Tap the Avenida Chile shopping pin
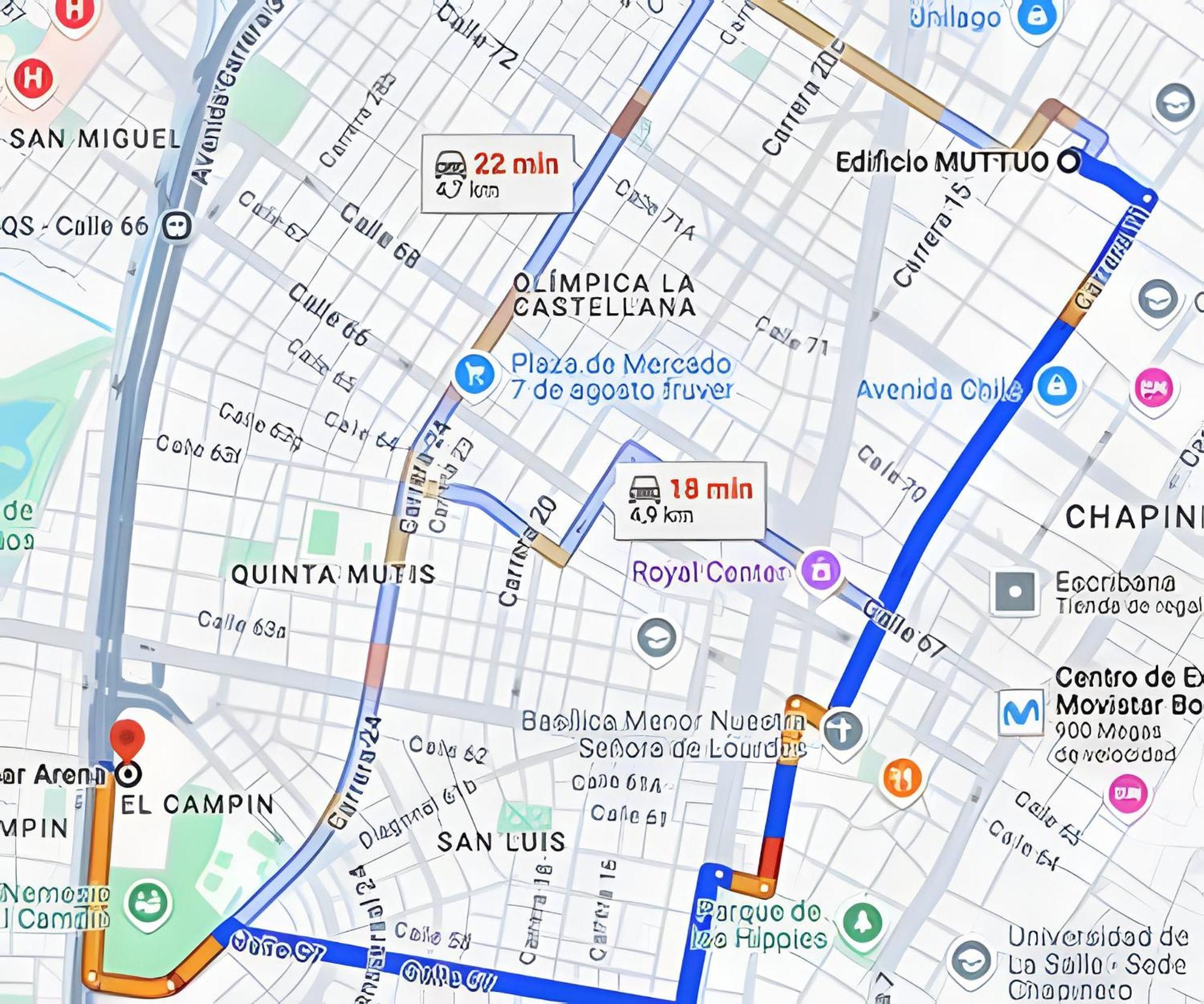The width and height of the screenshot is (1204, 1004). (x=1057, y=386)
